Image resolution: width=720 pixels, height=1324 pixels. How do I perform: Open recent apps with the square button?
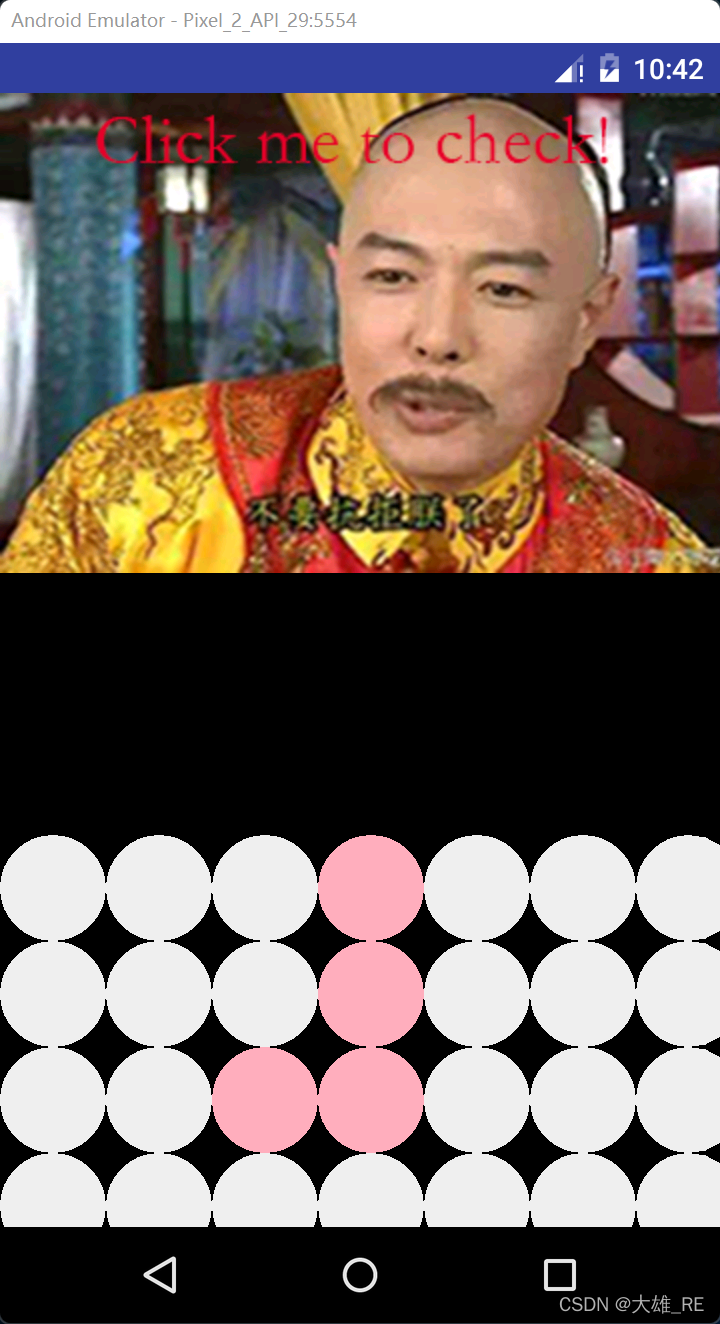click(x=559, y=1275)
